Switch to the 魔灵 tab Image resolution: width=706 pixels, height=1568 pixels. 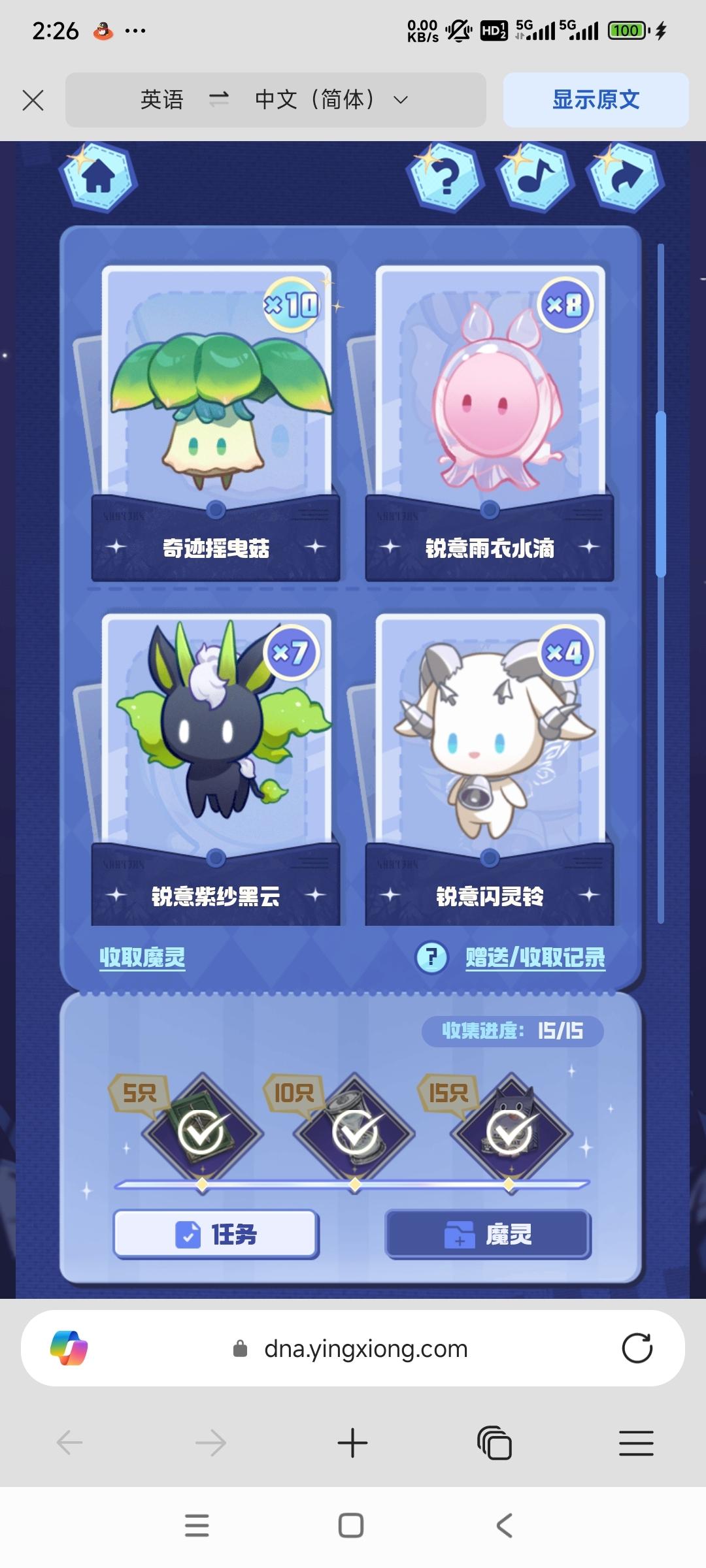(488, 1234)
